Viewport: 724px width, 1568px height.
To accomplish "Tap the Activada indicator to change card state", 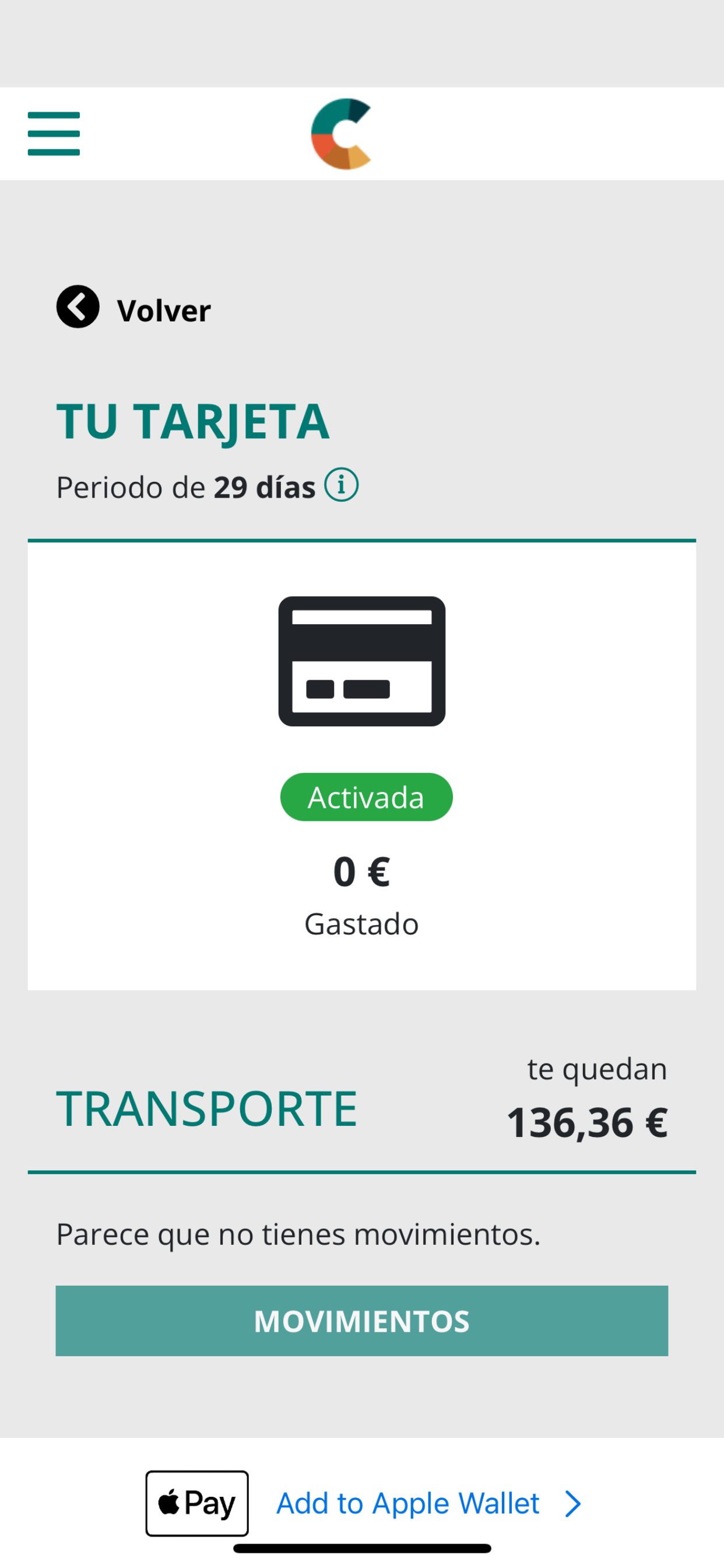I will tap(365, 797).
